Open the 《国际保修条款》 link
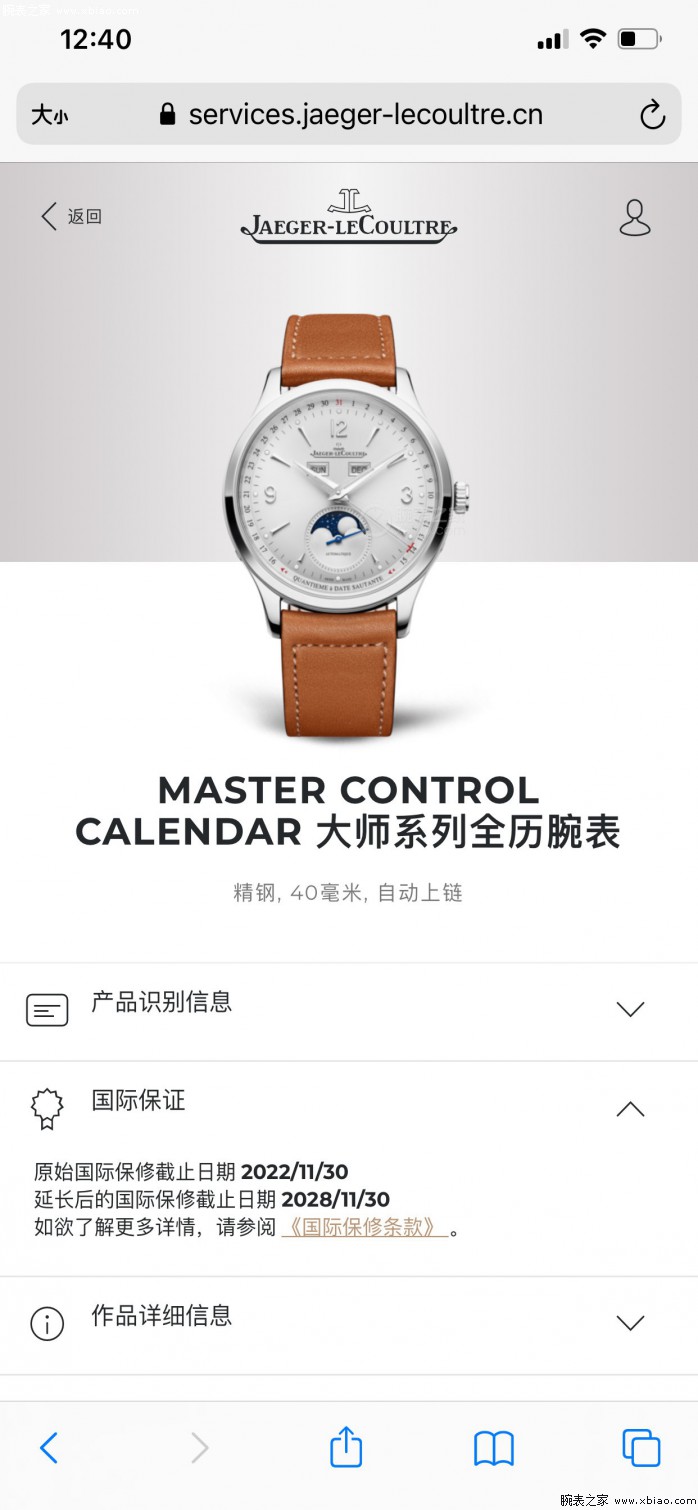Image resolution: width=698 pixels, height=1510 pixels. [365, 1228]
